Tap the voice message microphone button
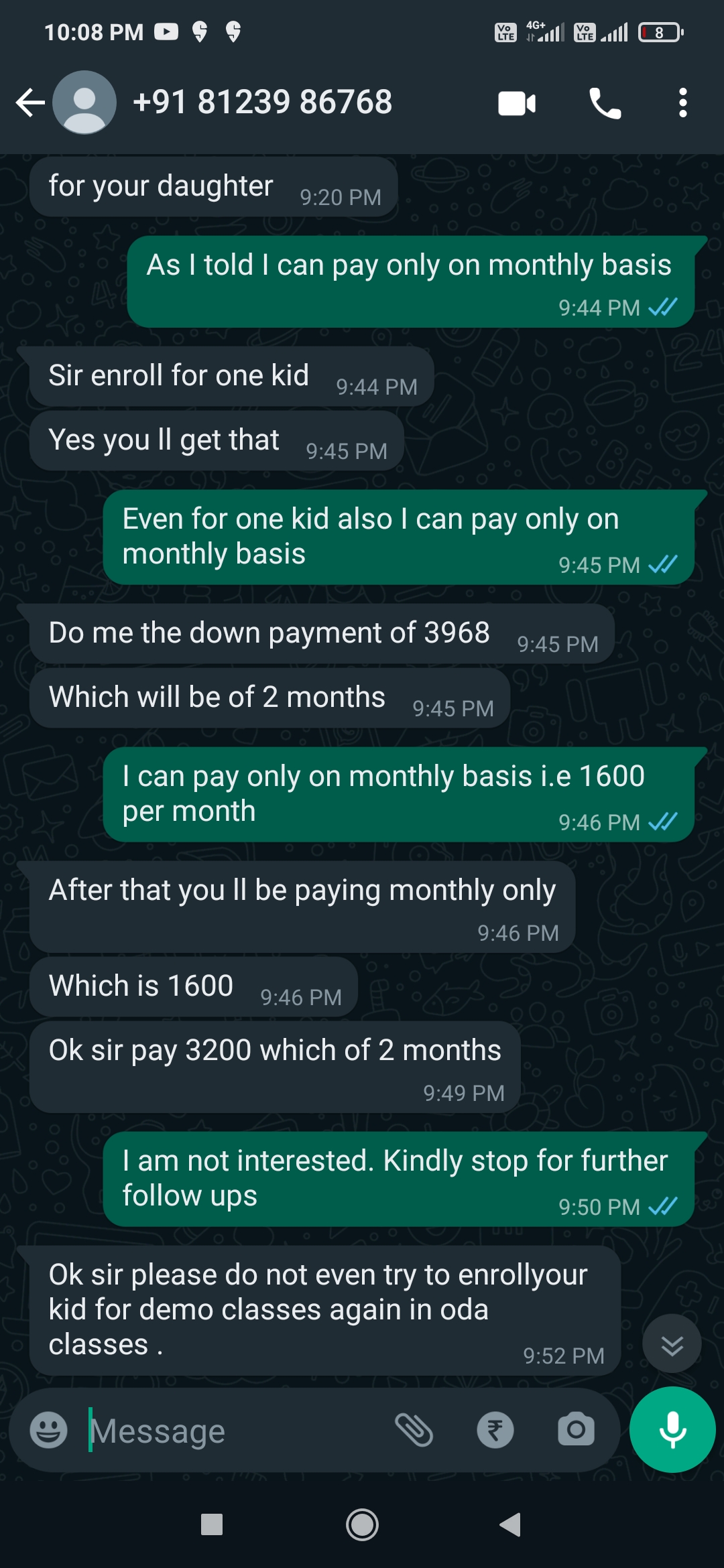 click(672, 1430)
